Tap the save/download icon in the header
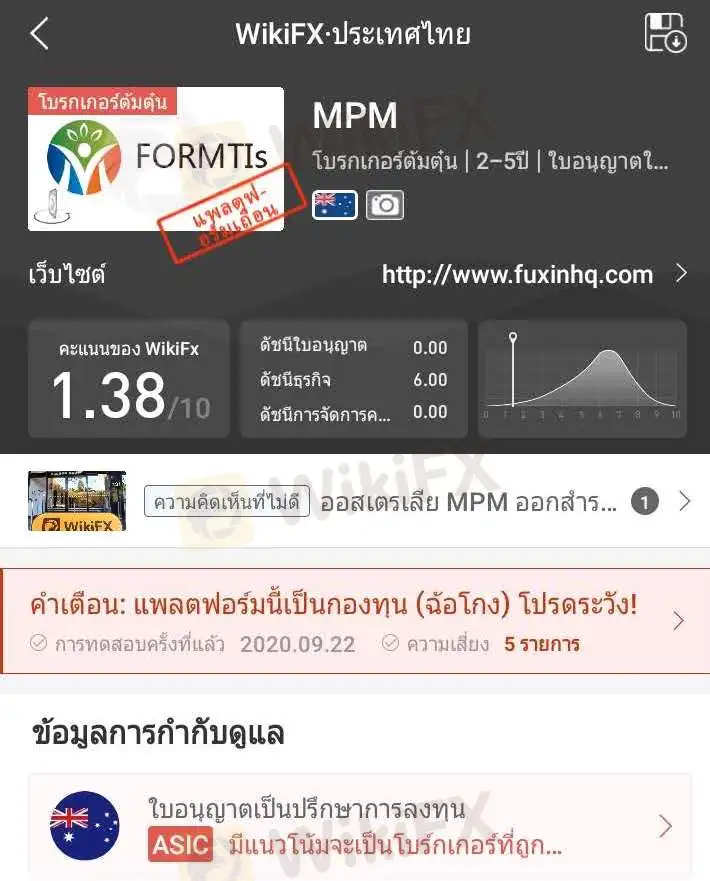 click(666, 33)
